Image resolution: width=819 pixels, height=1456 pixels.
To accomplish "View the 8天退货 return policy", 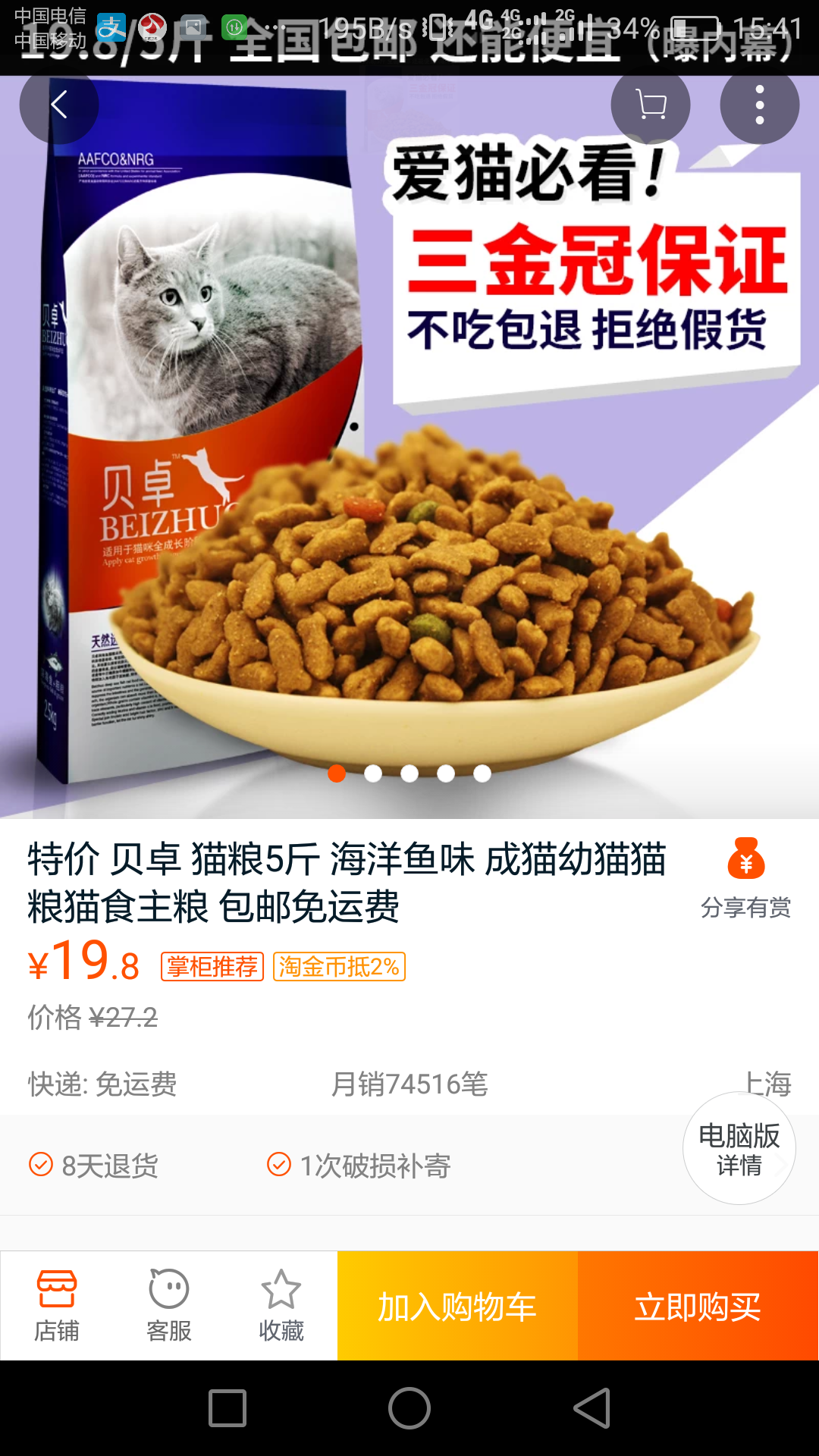I will 94,1166.
